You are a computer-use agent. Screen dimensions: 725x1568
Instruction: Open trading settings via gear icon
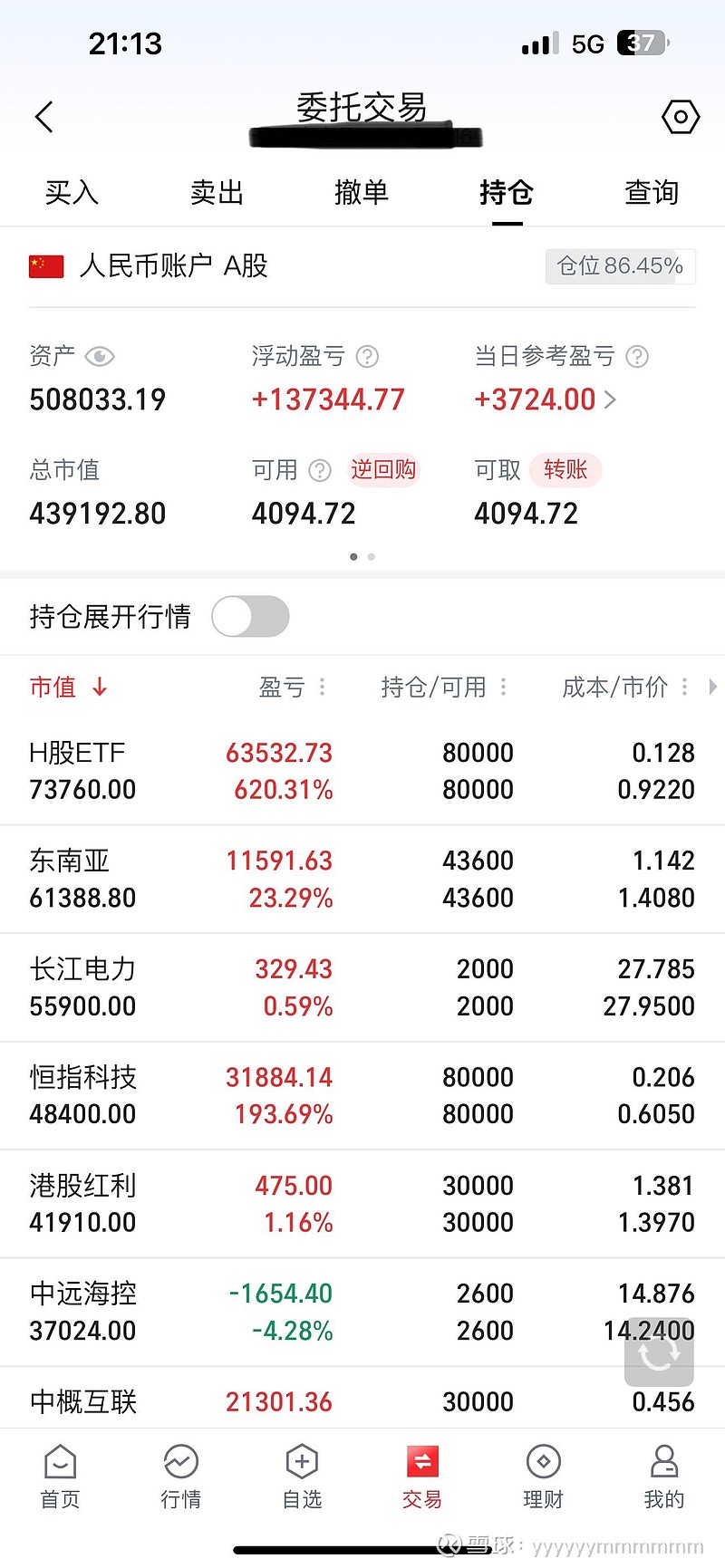pos(681,116)
